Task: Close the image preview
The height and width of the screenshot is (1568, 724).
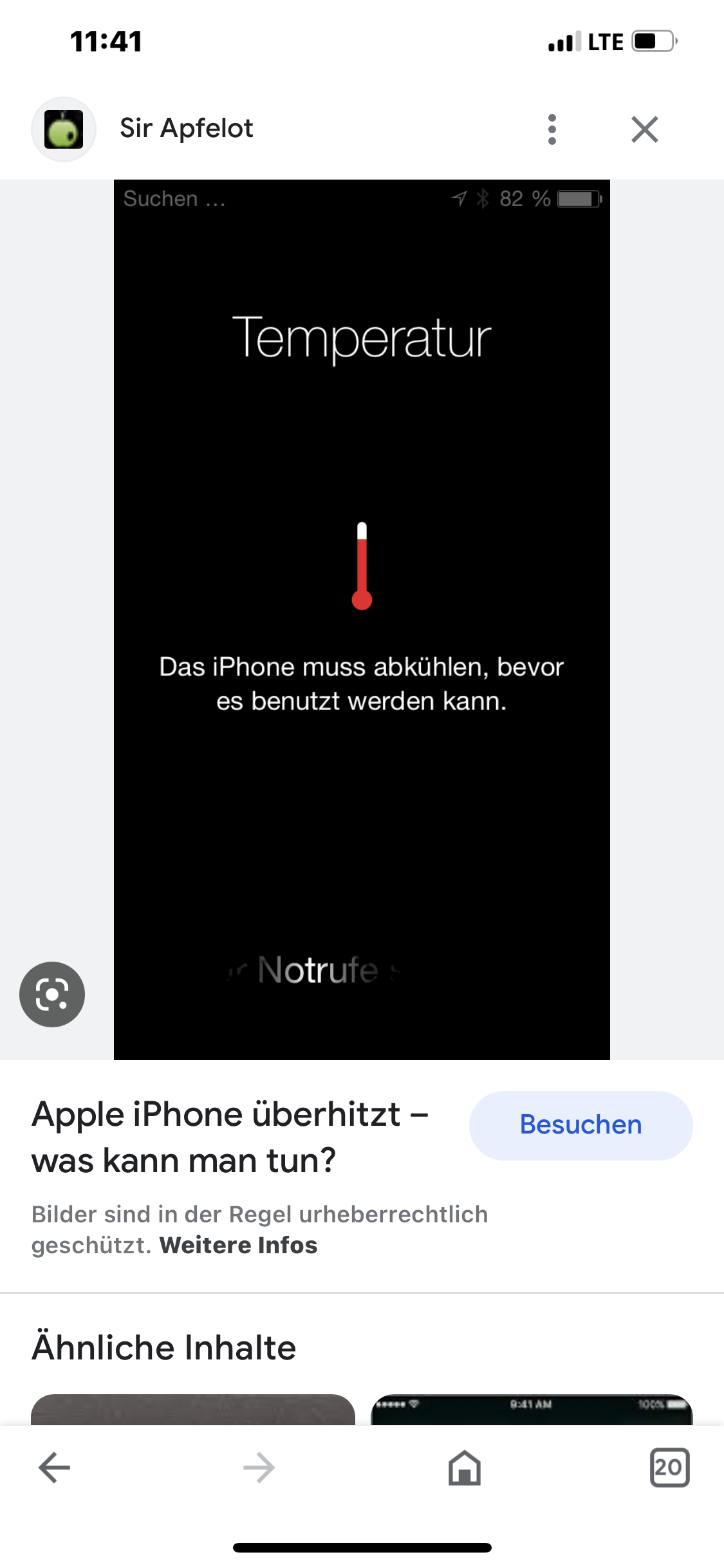Action: pyautogui.click(x=645, y=129)
